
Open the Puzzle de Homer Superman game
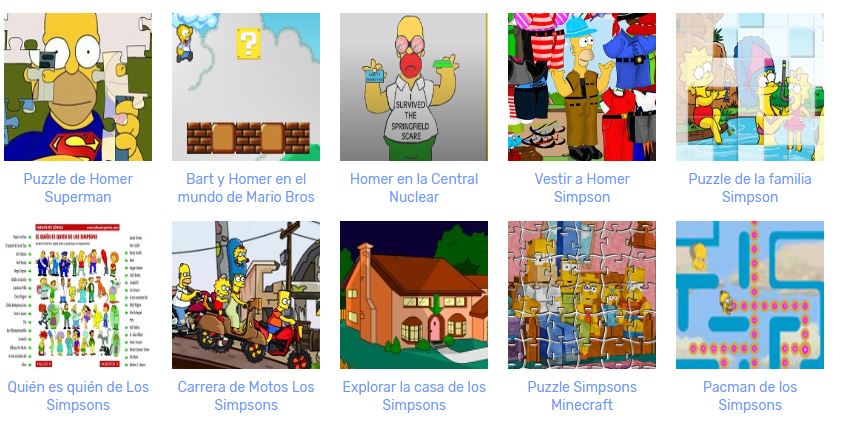click(x=78, y=88)
